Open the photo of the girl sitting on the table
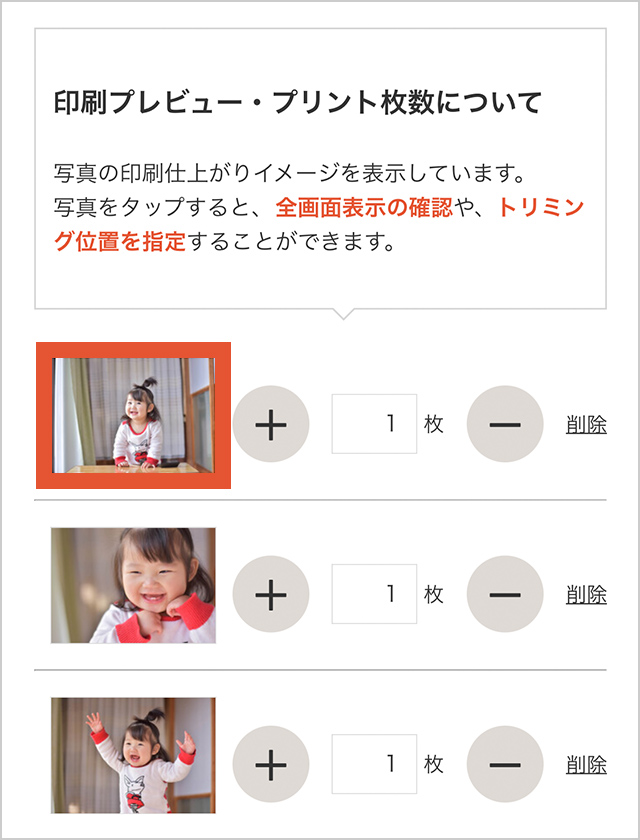640x840 pixels. tap(133, 415)
